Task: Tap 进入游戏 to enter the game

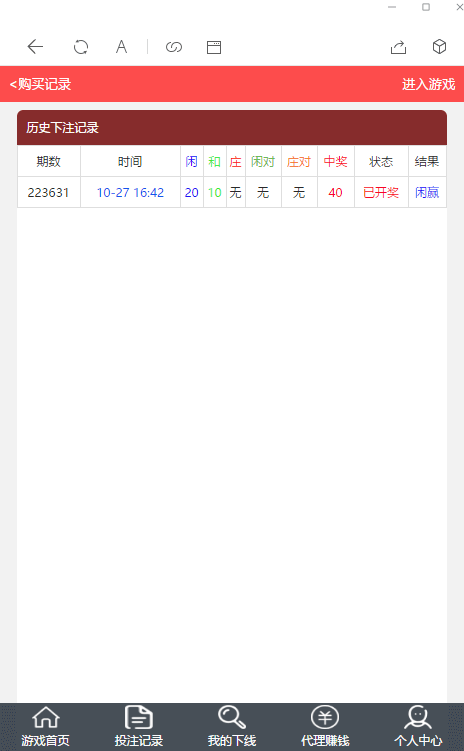Action: (428, 84)
